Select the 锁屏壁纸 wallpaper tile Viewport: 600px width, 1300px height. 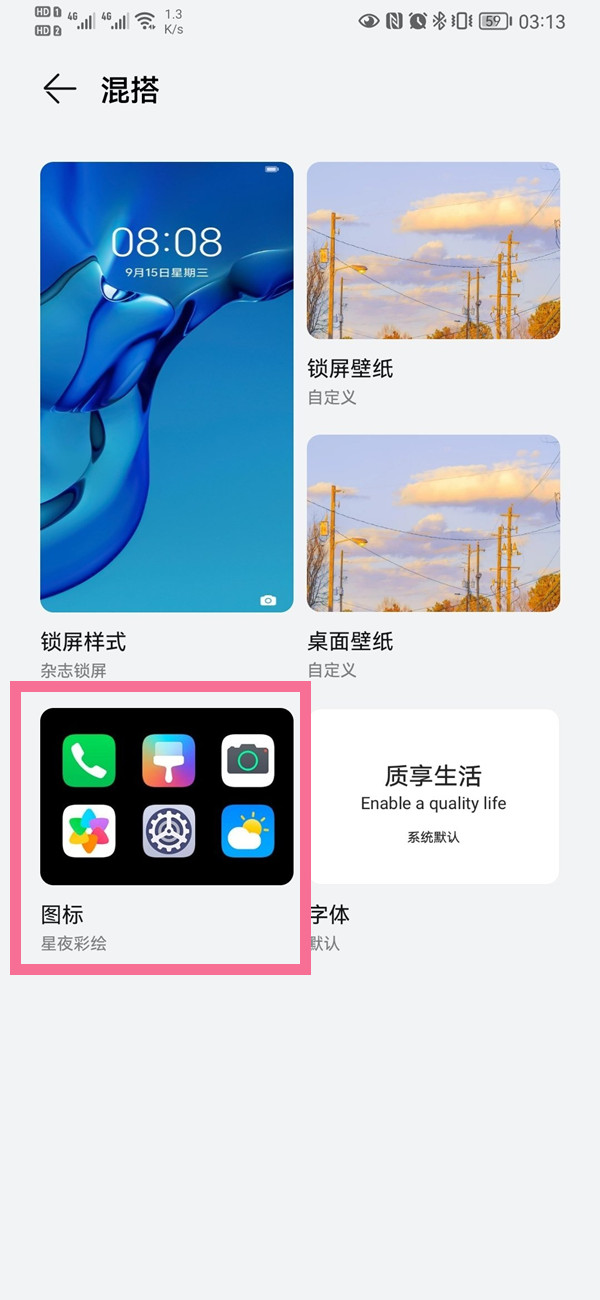click(433, 250)
